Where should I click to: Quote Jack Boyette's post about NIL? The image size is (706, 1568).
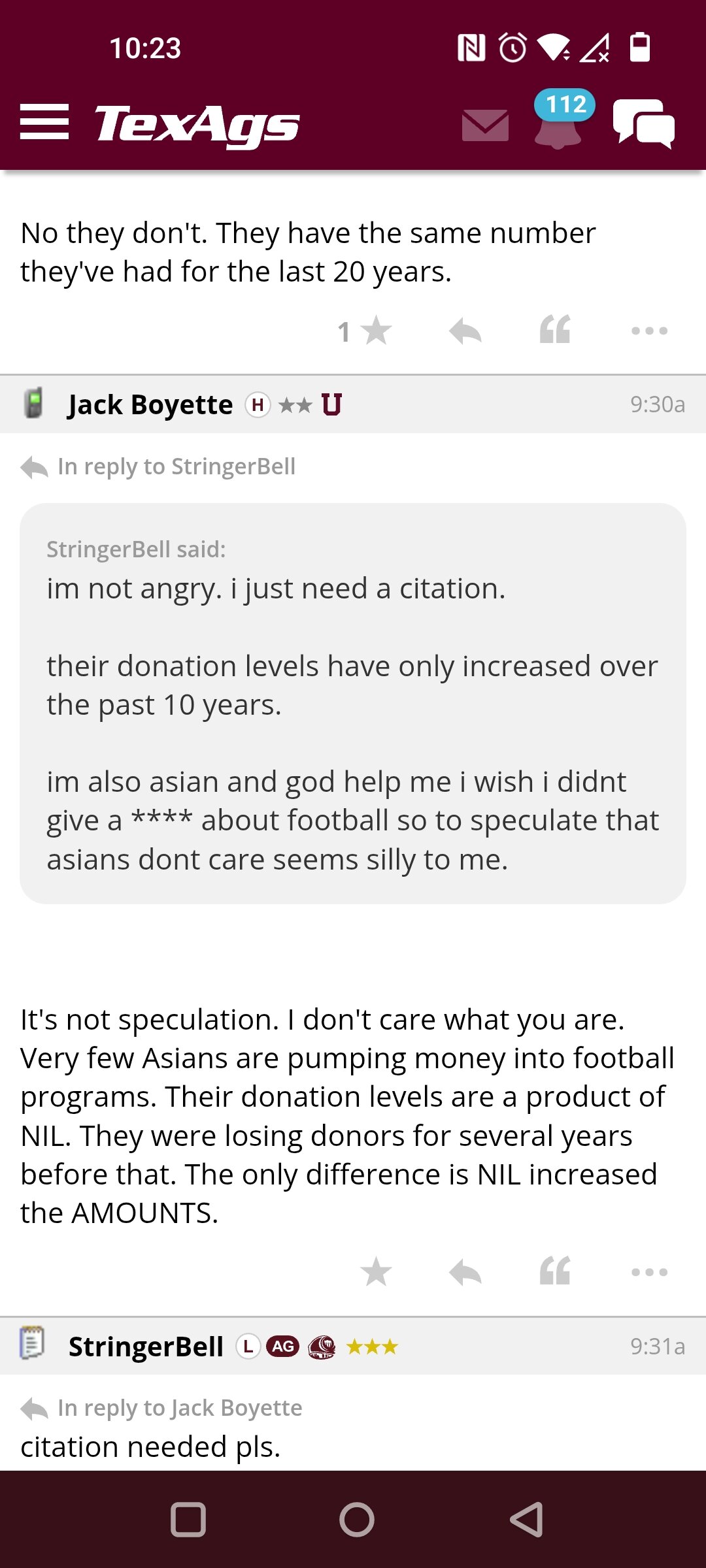point(555,1271)
